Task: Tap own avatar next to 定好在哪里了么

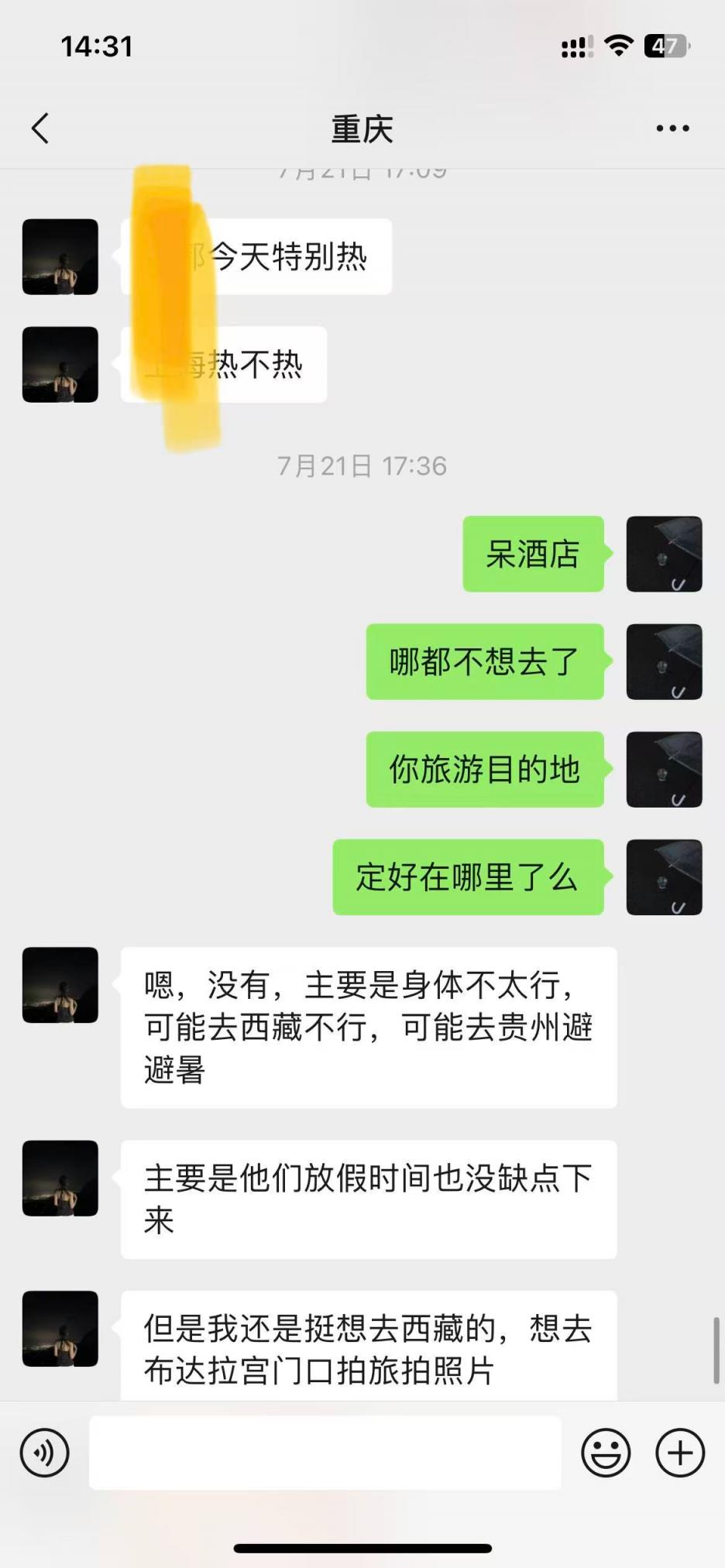Action: point(664,877)
